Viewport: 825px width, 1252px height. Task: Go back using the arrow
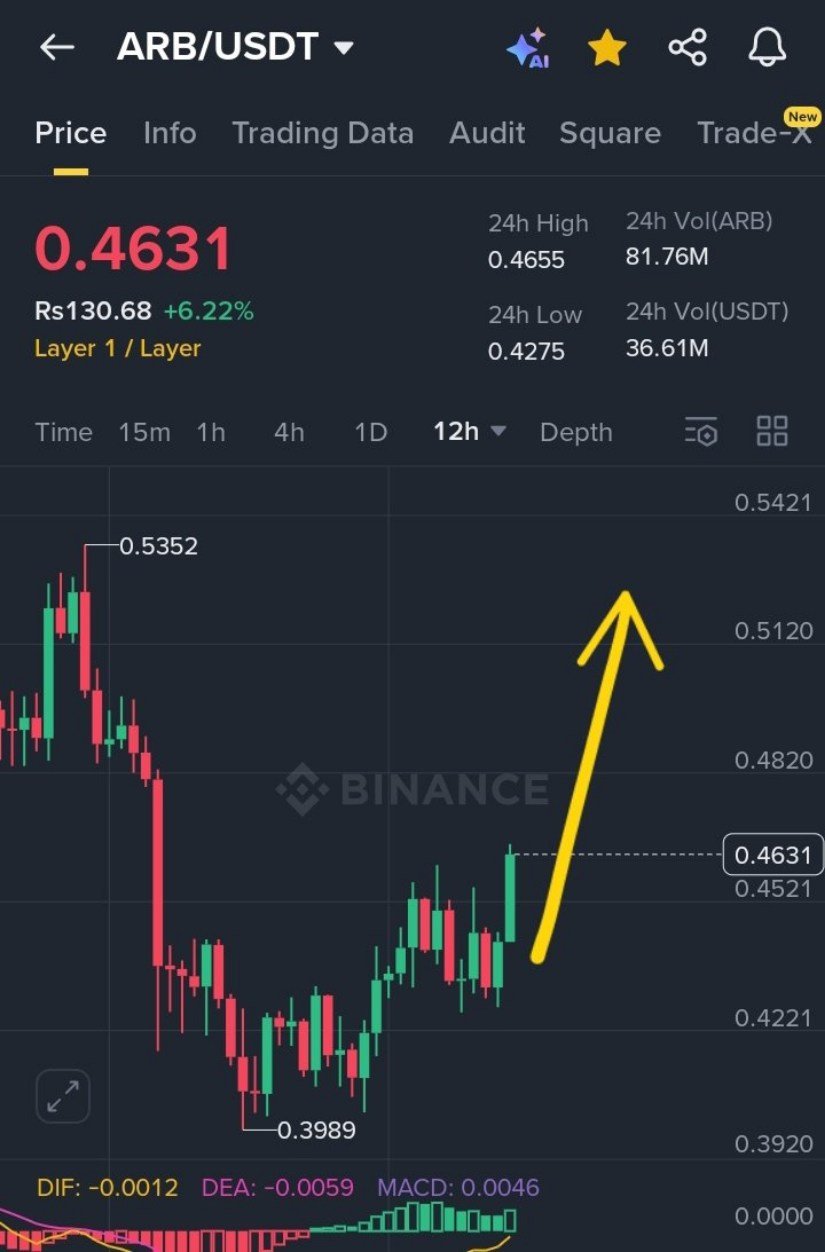pyautogui.click(x=57, y=47)
